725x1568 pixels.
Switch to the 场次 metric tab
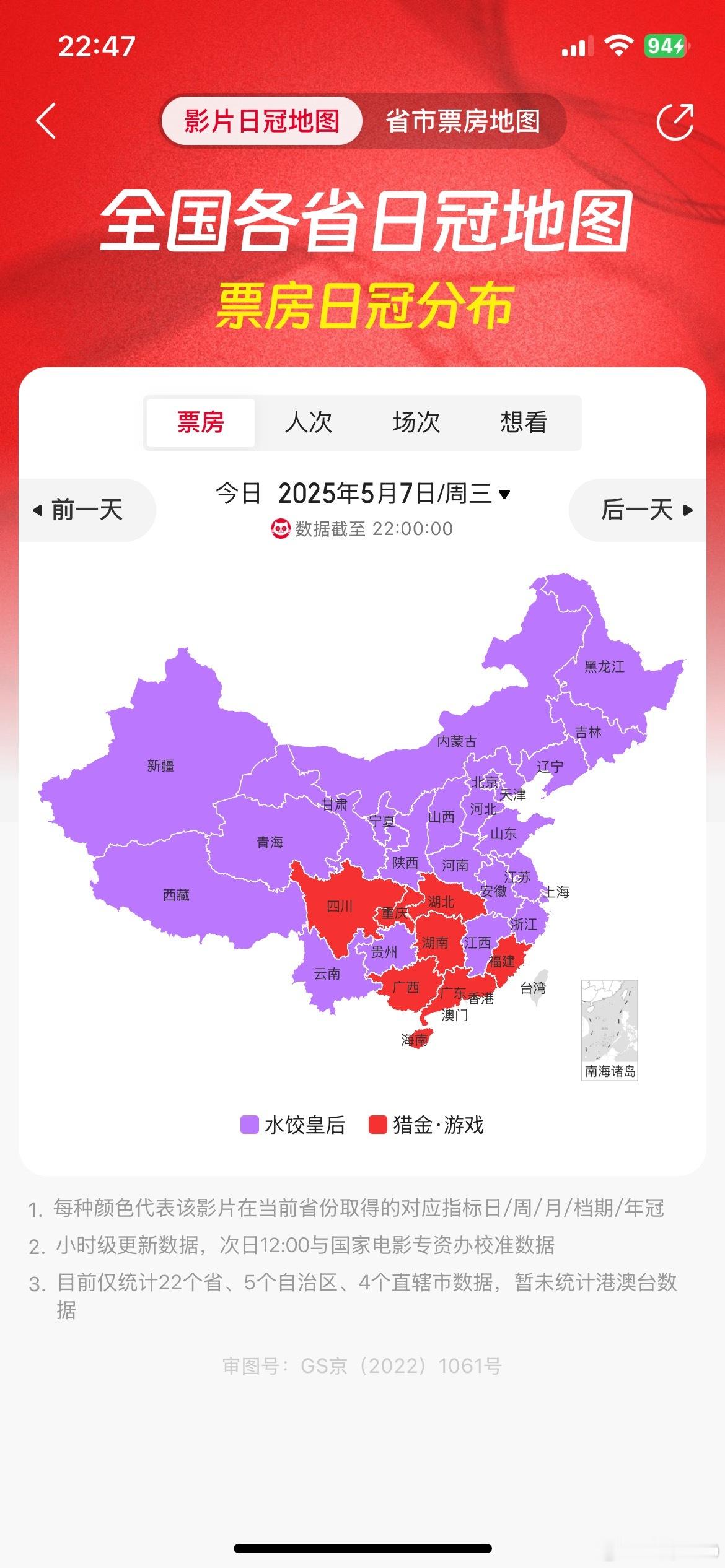(416, 422)
